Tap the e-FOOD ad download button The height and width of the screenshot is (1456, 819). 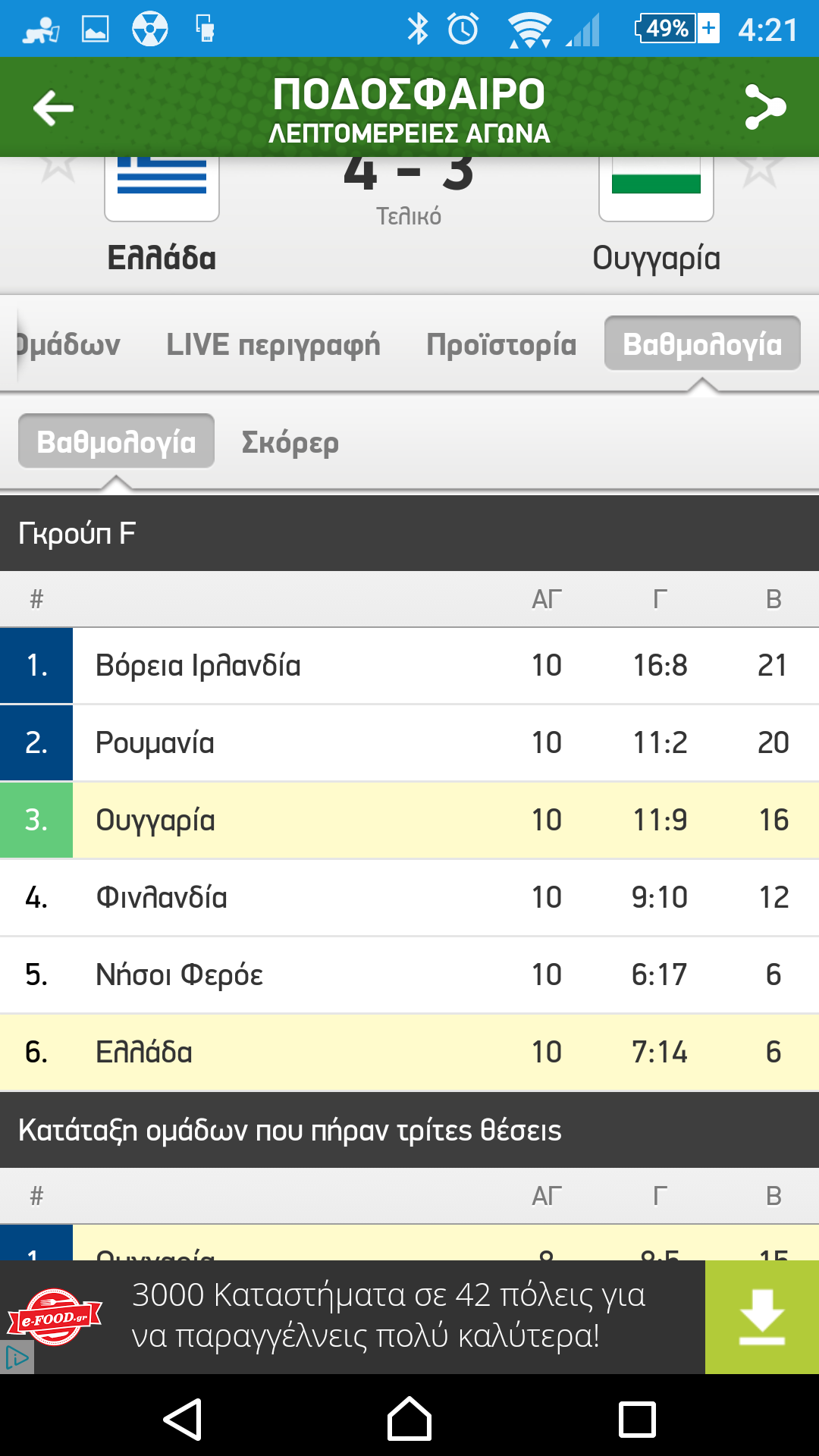pyautogui.click(x=762, y=1317)
